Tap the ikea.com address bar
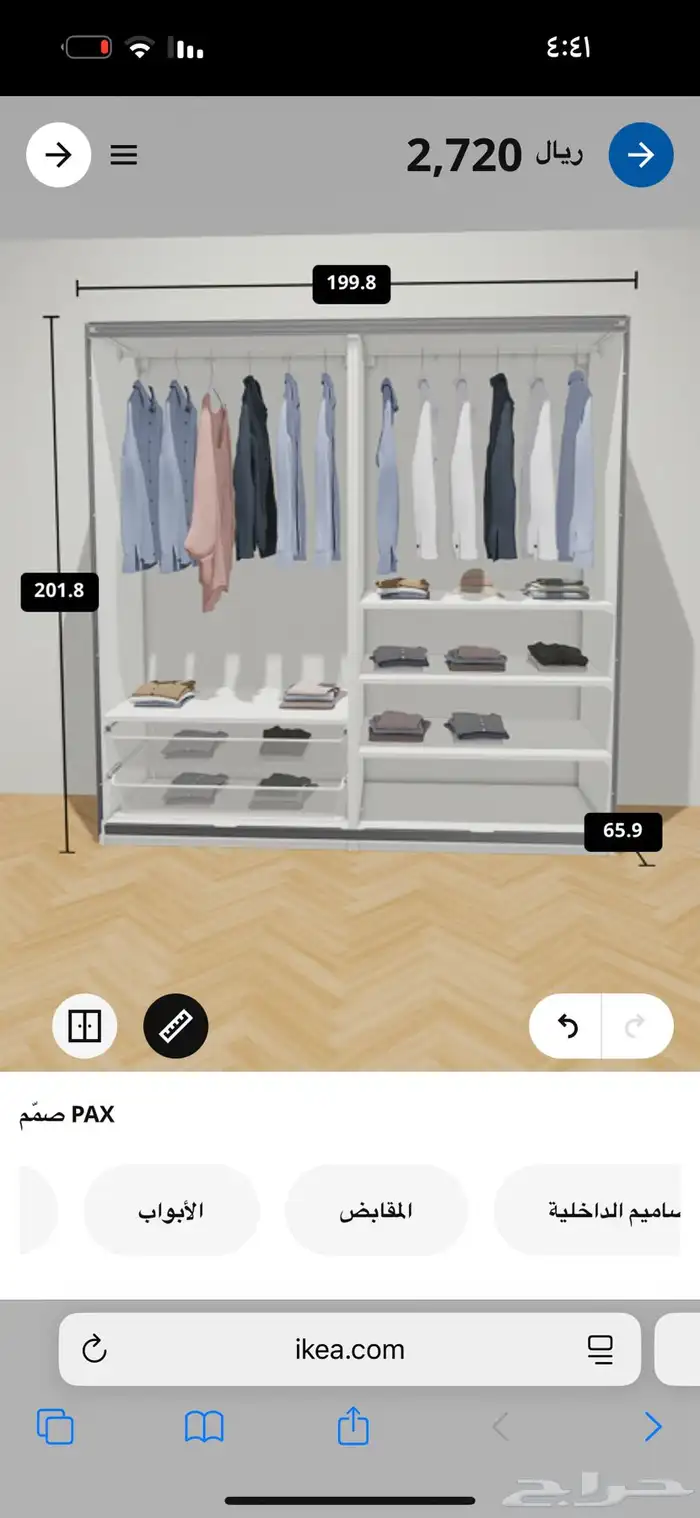This screenshot has height=1518, width=700. pyautogui.click(x=350, y=1349)
